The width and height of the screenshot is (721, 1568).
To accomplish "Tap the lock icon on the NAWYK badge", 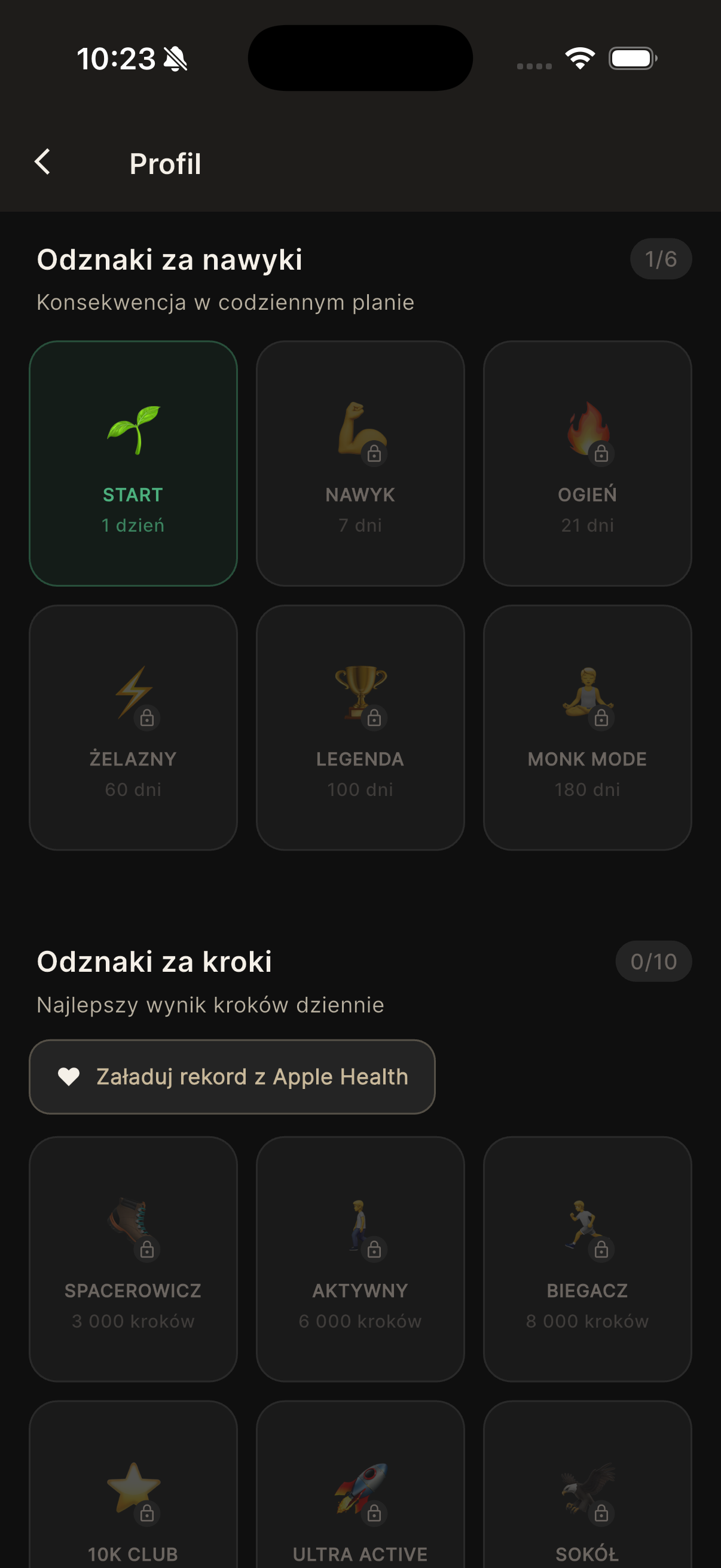I will coord(374,453).
